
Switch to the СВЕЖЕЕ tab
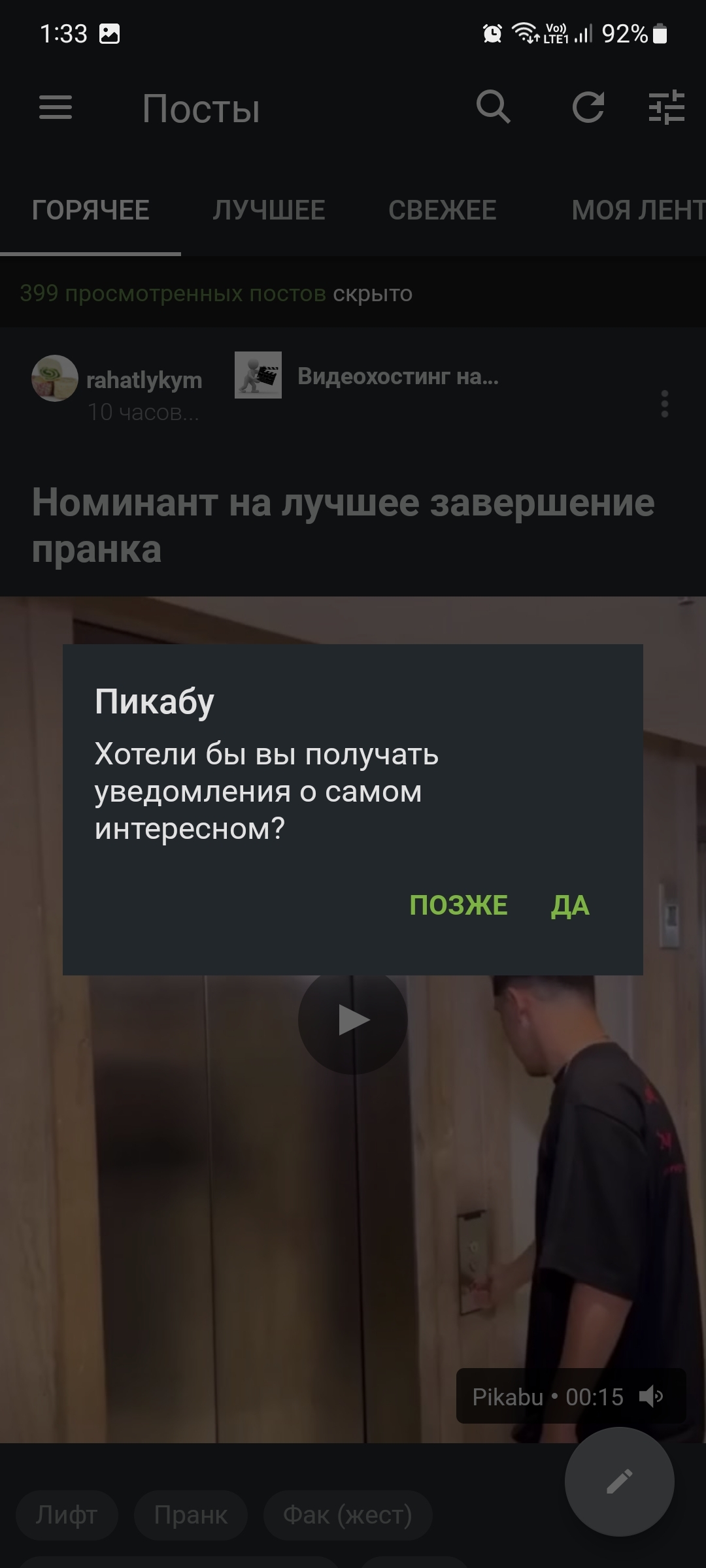coord(442,210)
